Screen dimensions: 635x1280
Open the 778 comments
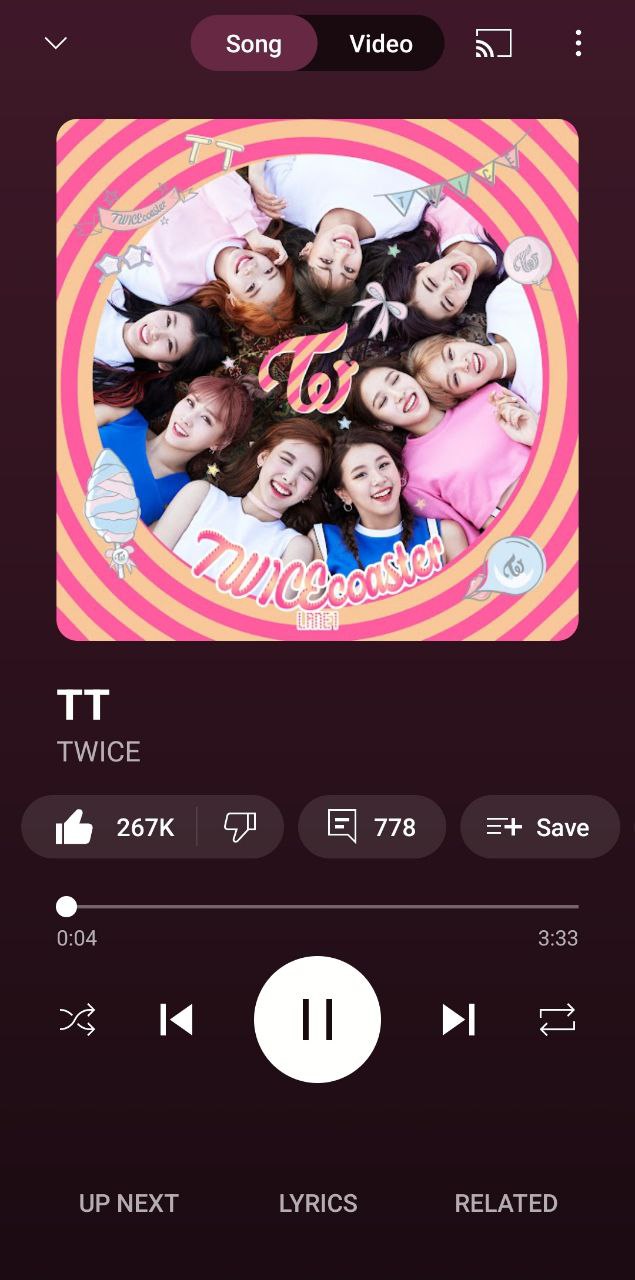(x=372, y=827)
